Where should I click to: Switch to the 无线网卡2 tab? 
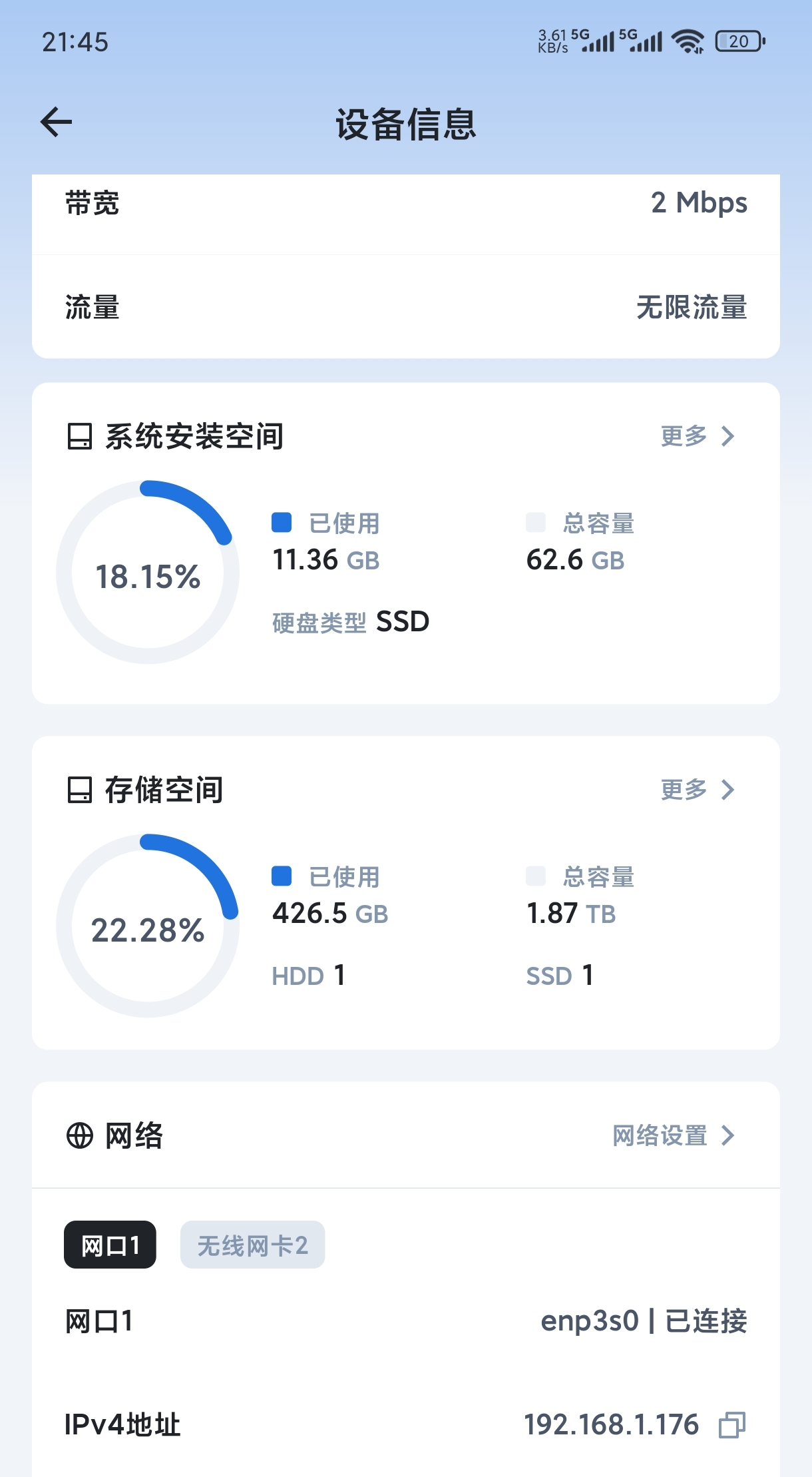tap(252, 1245)
